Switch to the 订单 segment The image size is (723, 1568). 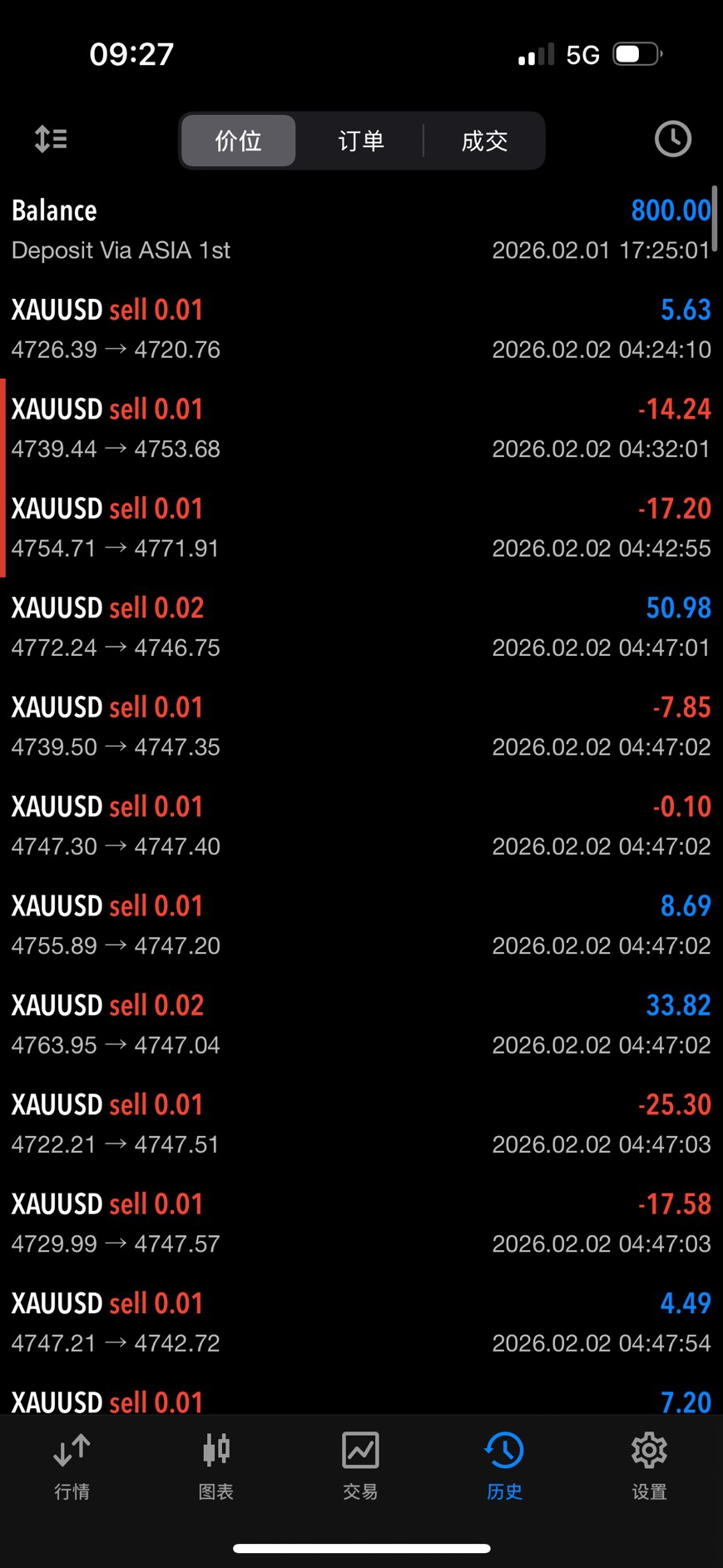click(x=361, y=141)
